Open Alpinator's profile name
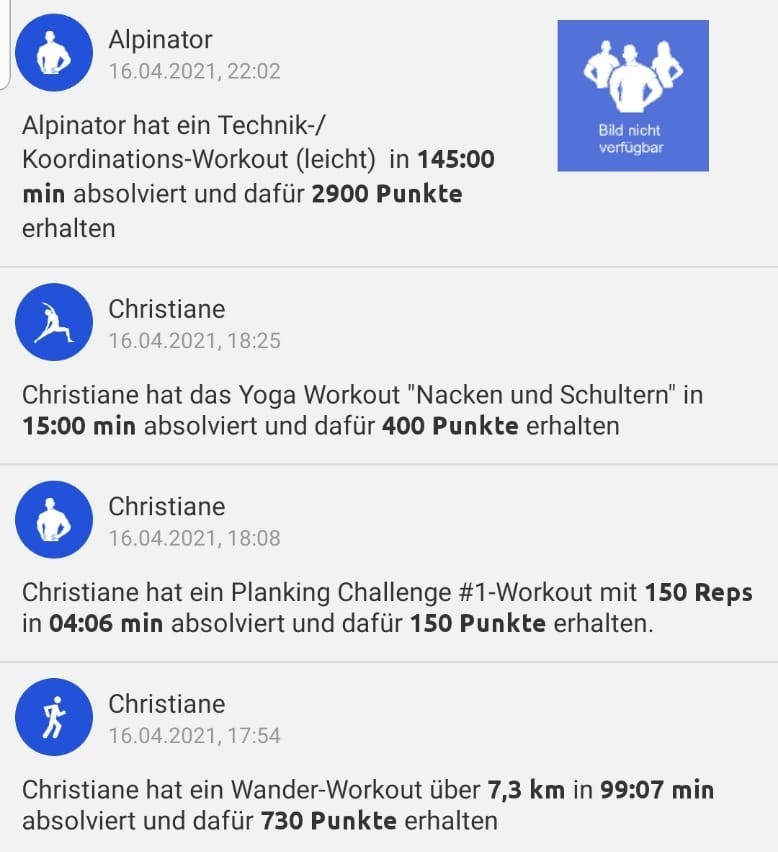The height and width of the screenshot is (852, 778). (159, 40)
